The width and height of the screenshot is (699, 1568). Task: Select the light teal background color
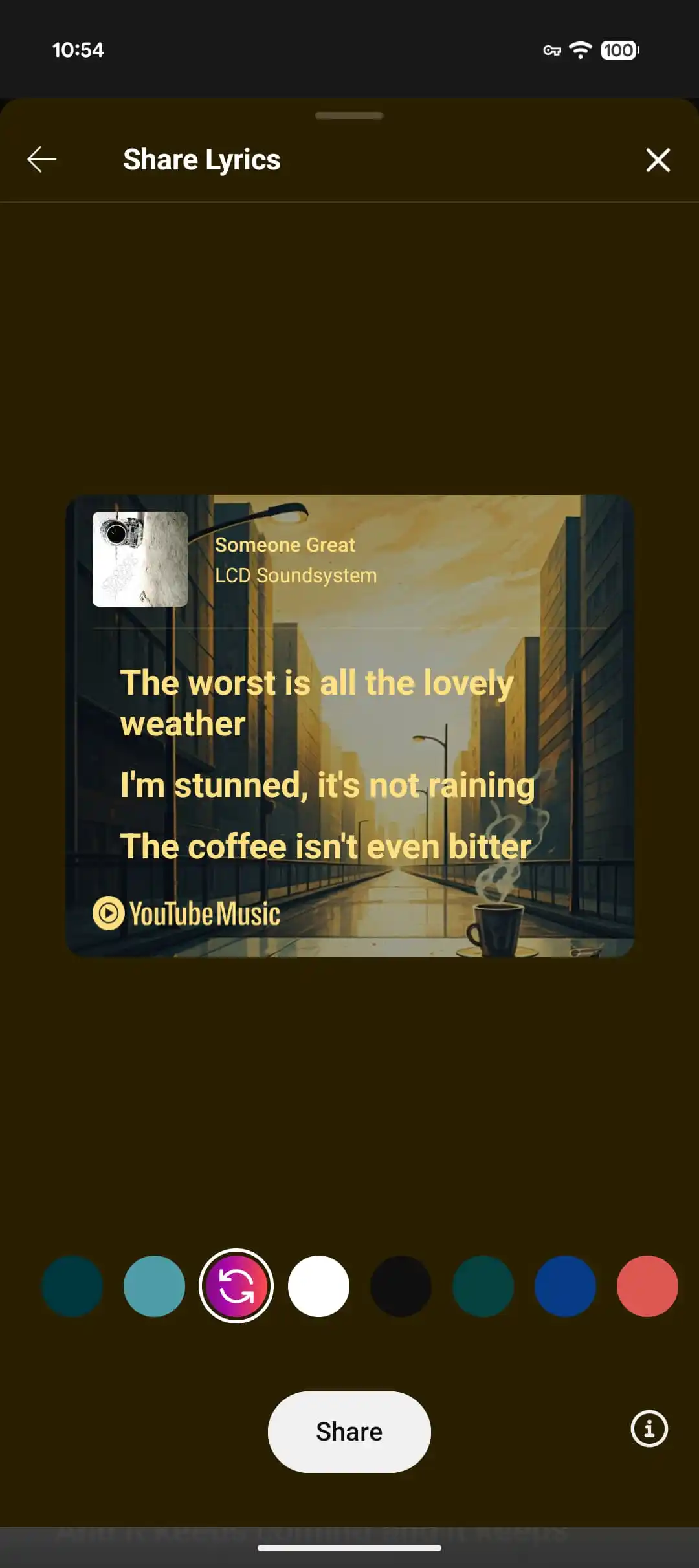(154, 1286)
